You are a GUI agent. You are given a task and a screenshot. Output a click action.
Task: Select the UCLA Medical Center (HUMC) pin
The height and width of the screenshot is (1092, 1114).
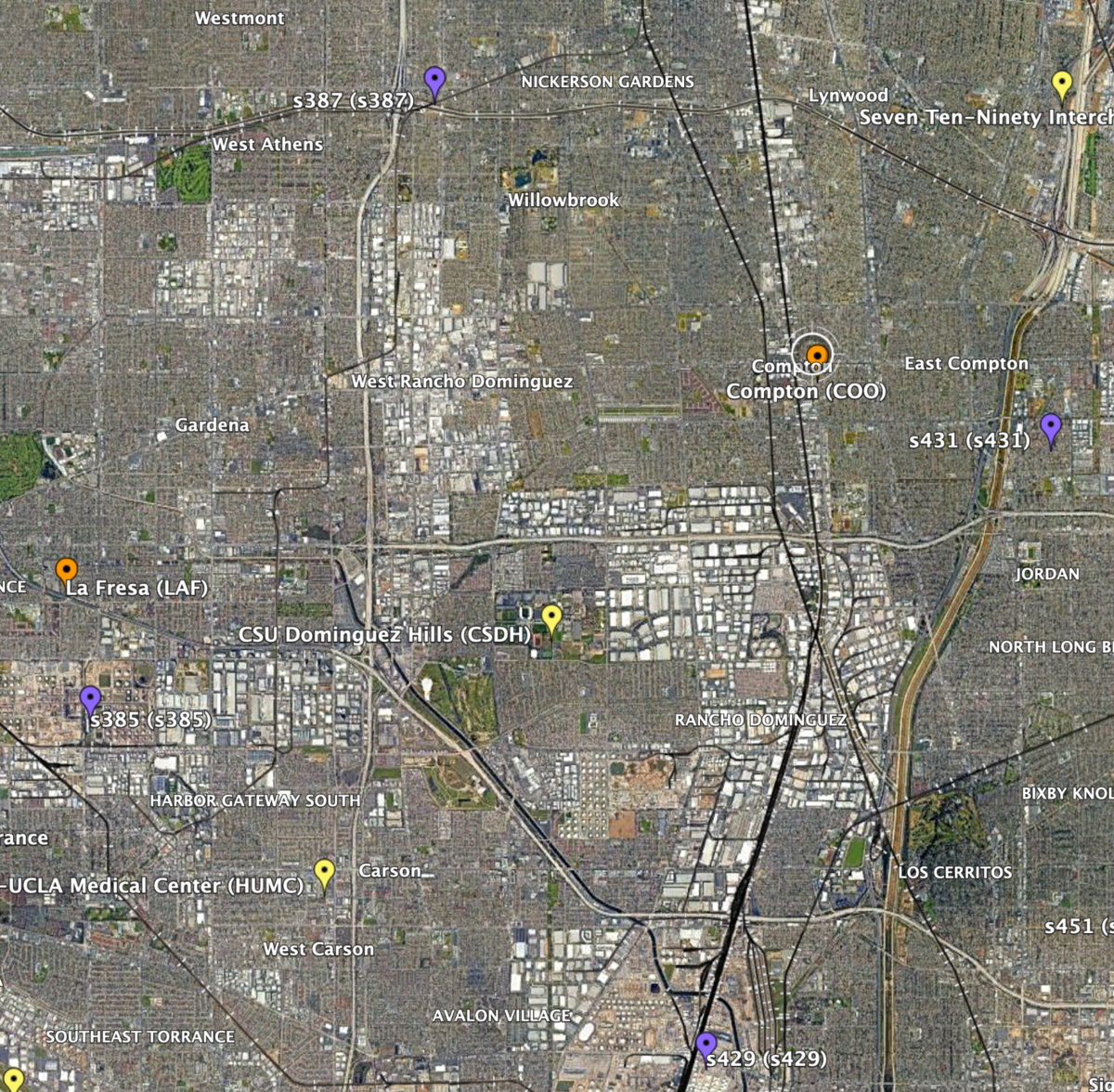click(x=323, y=871)
